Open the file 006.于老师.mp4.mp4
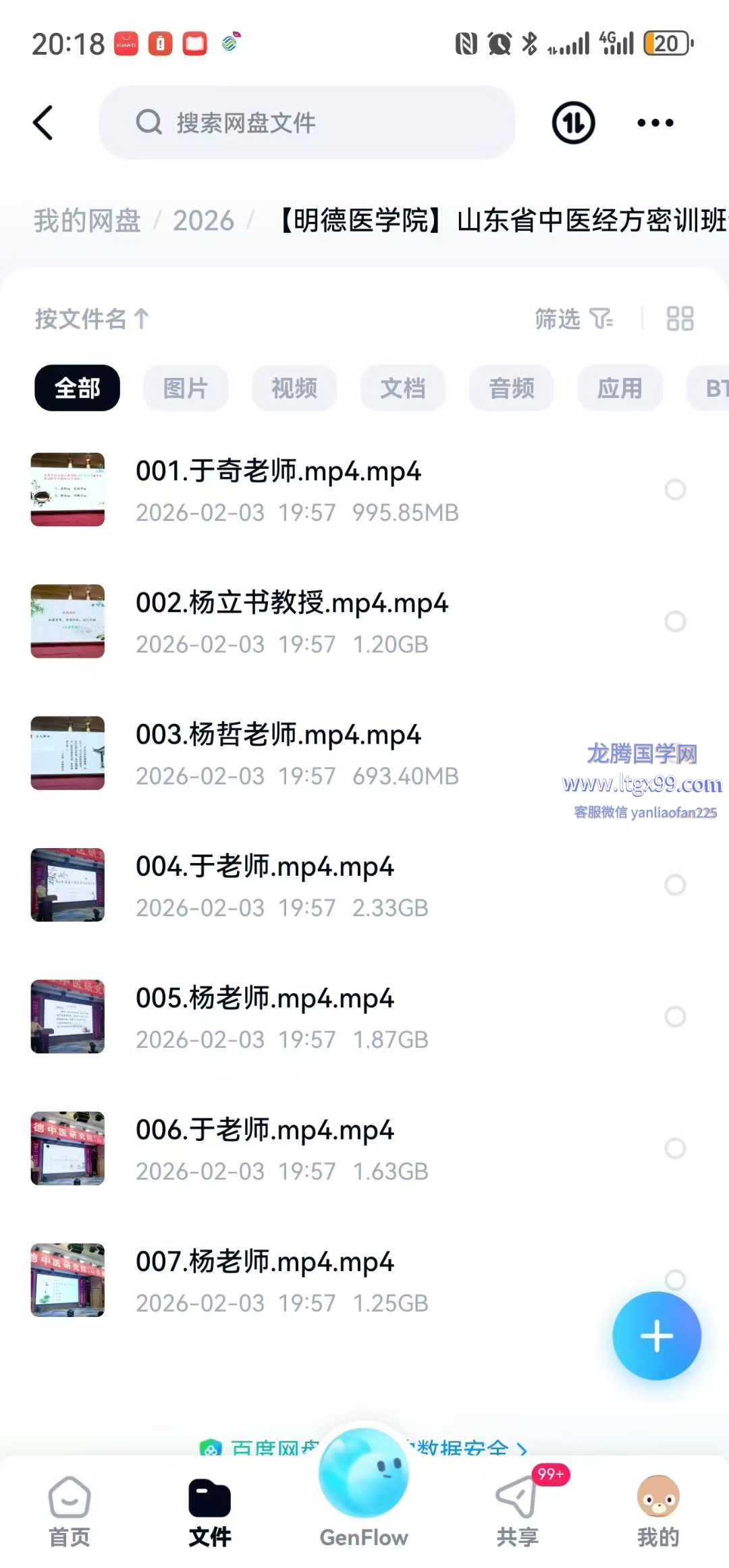 click(265, 1131)
